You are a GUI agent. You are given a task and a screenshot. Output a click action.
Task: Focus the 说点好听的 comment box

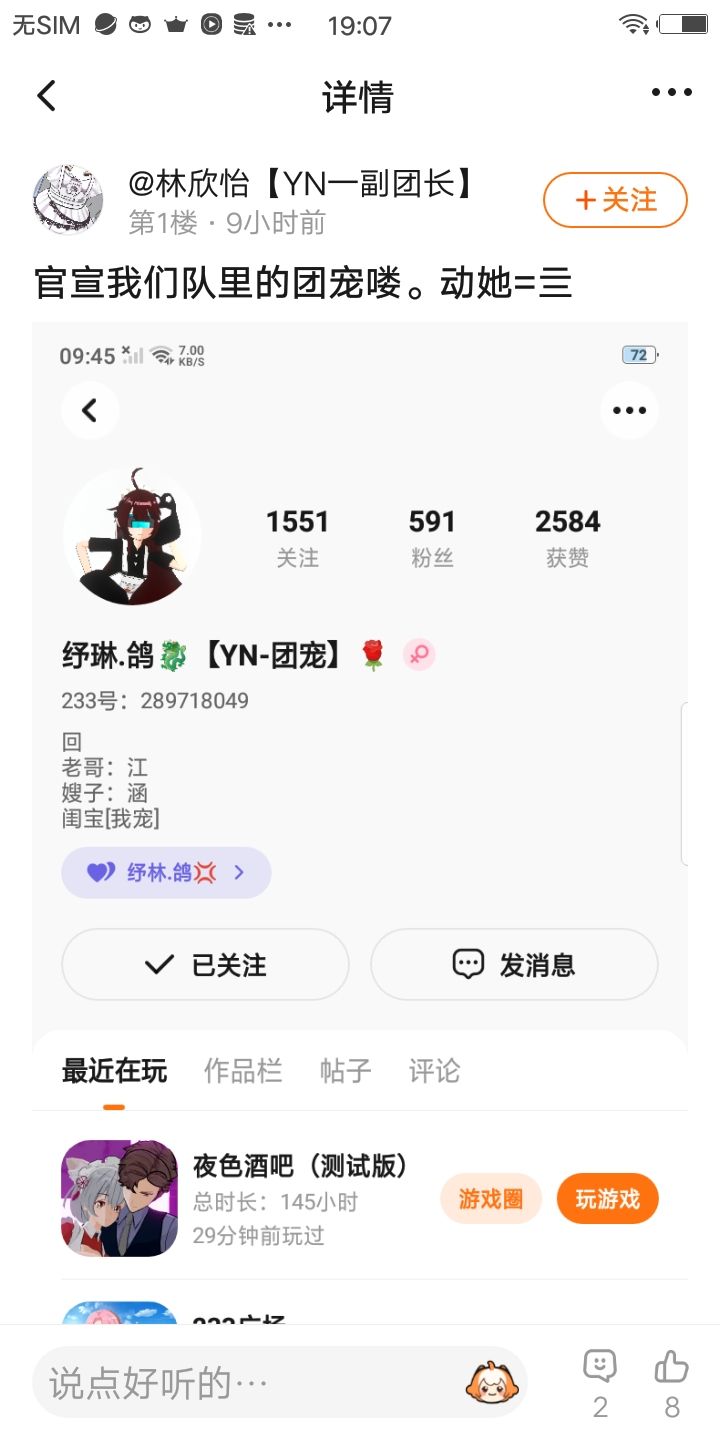tap(250, 1383)
